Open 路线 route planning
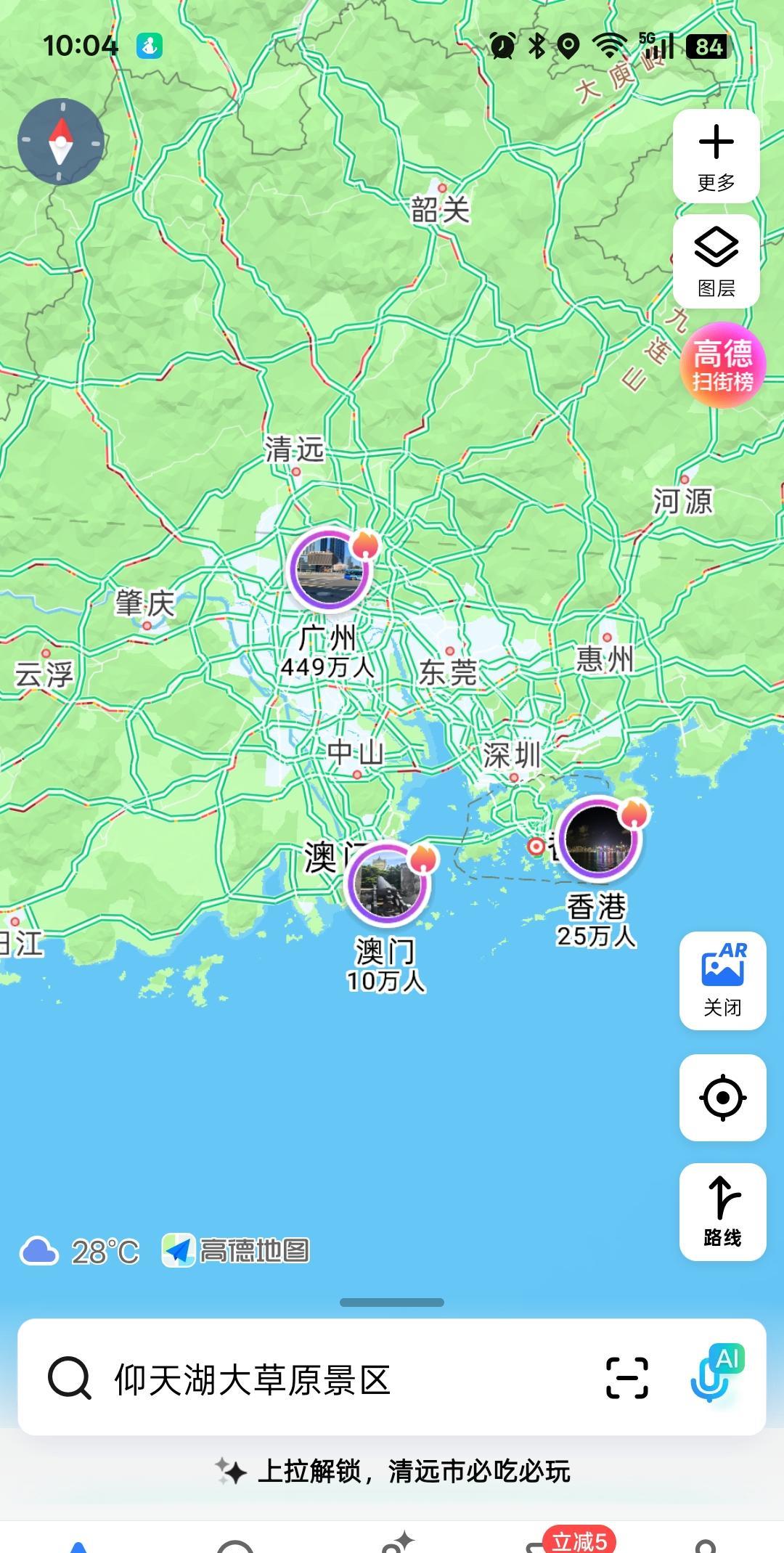This screenshot has width=784, height=1553. [722, 1211]
